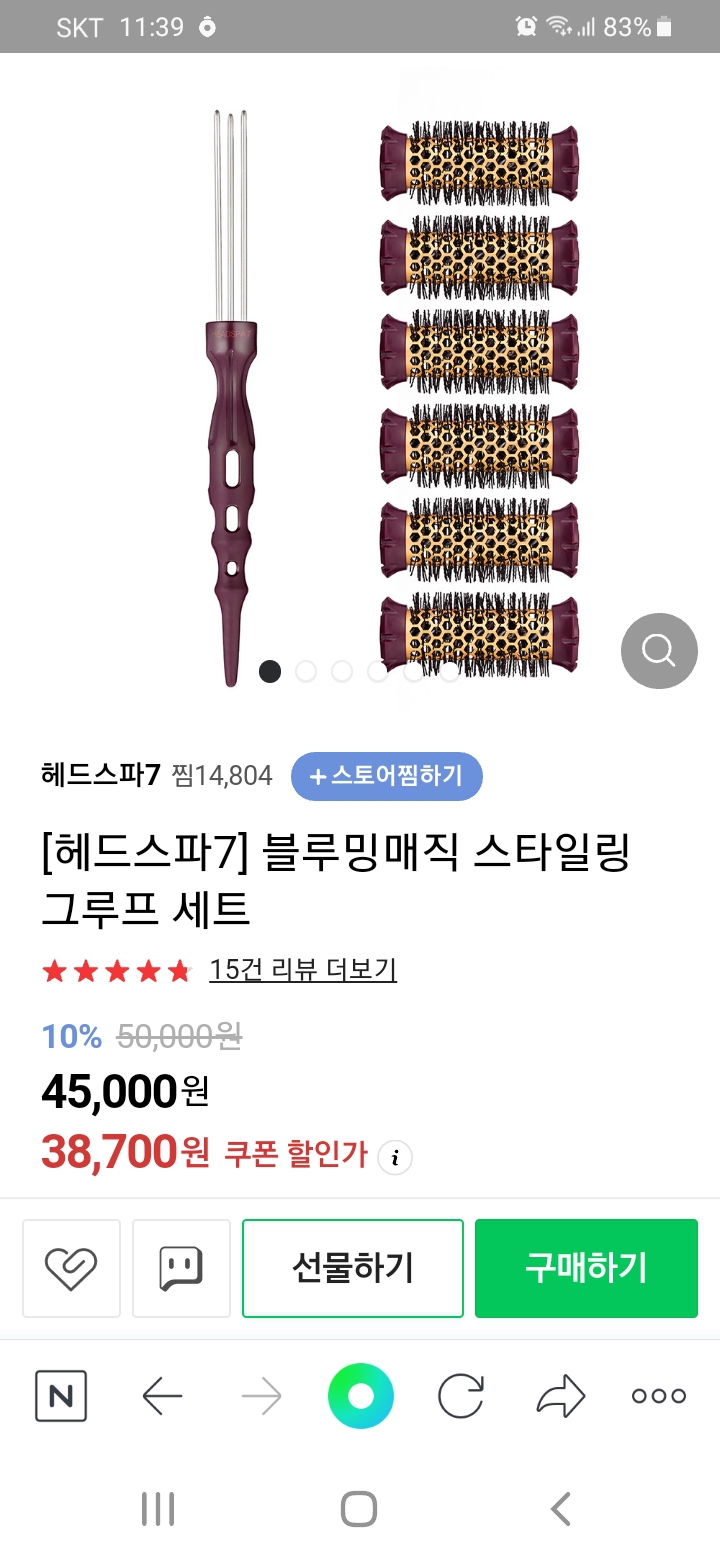Select the third carousel dot indicator
This screenshot has height=1560, width=720.
coord(342,671)
